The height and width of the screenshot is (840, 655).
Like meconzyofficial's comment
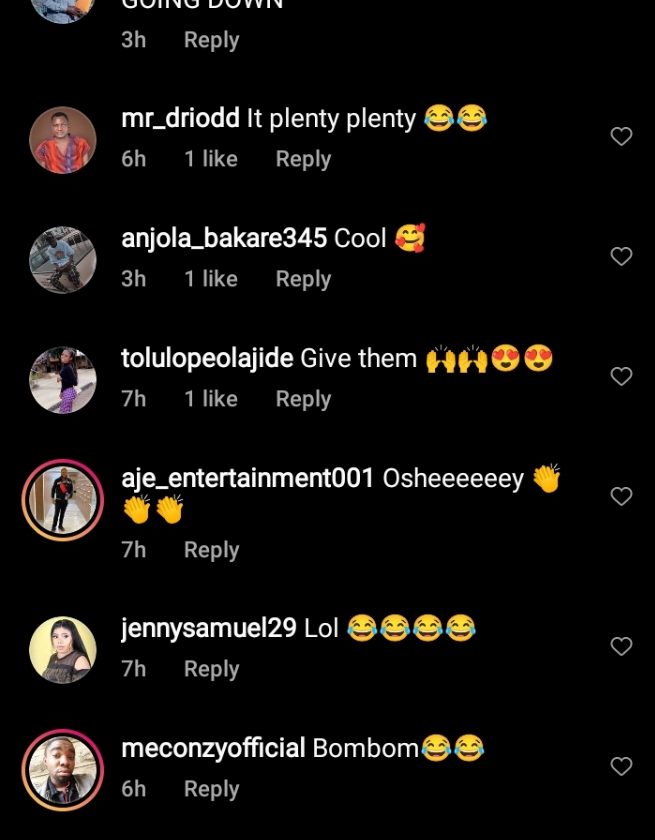621,767
